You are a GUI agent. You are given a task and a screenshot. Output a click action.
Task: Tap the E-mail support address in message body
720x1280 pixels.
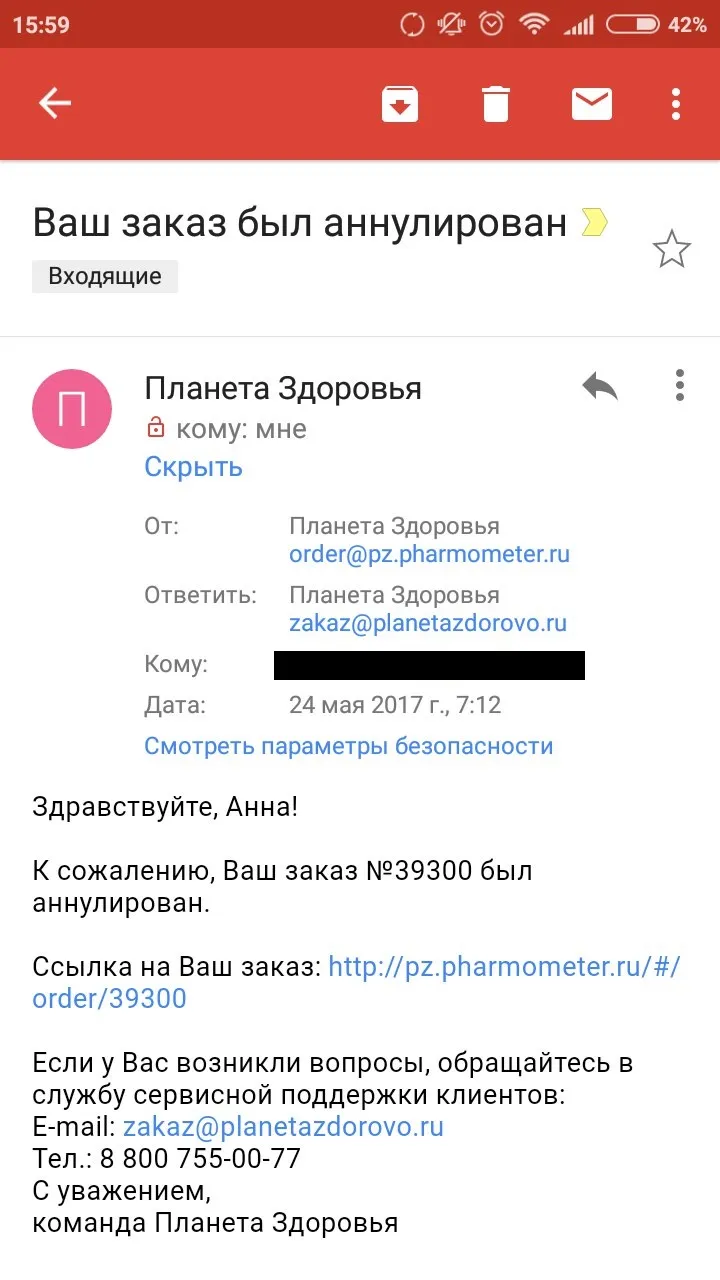click(x=283, y=1126)
